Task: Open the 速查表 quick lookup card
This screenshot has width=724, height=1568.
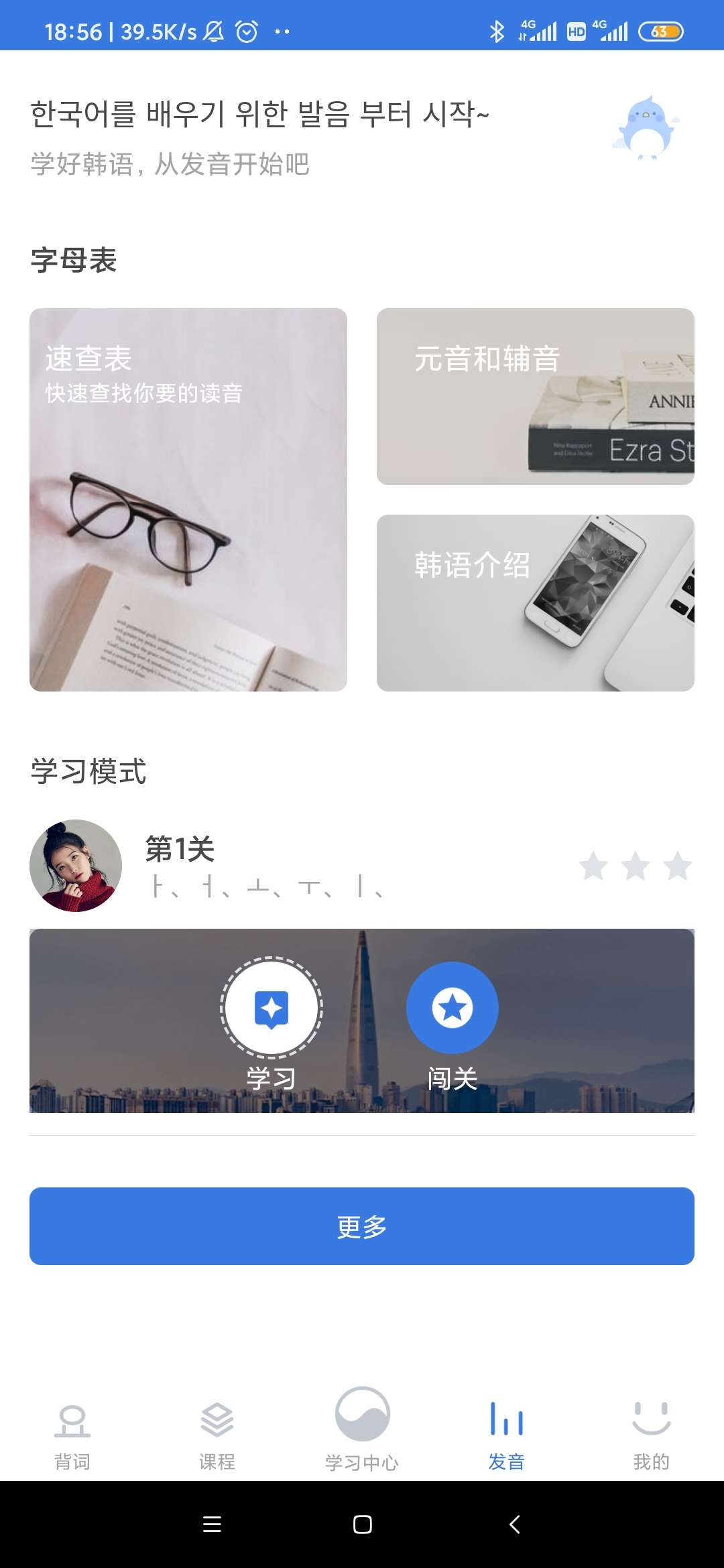Action: [188, 500]
